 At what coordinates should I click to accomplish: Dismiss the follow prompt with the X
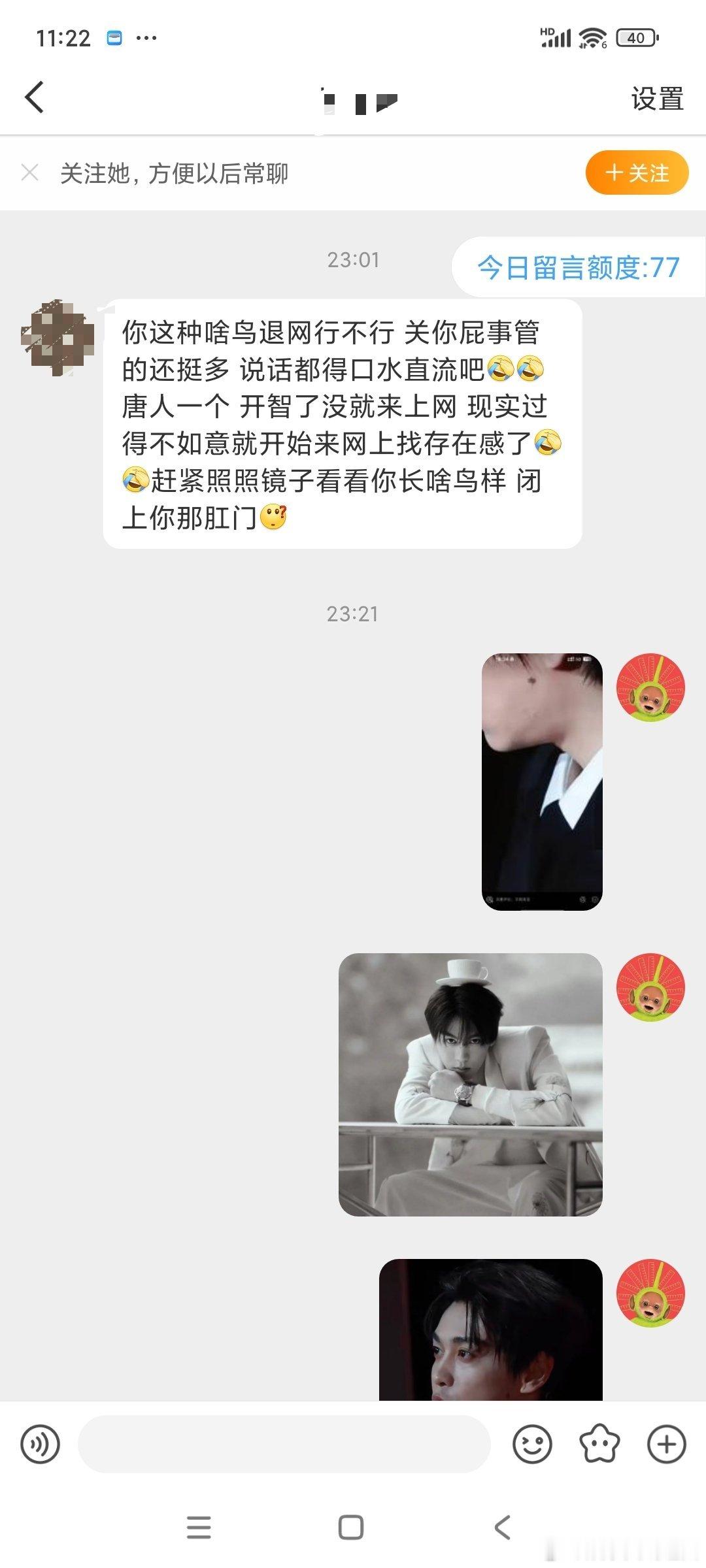[31, 172]
